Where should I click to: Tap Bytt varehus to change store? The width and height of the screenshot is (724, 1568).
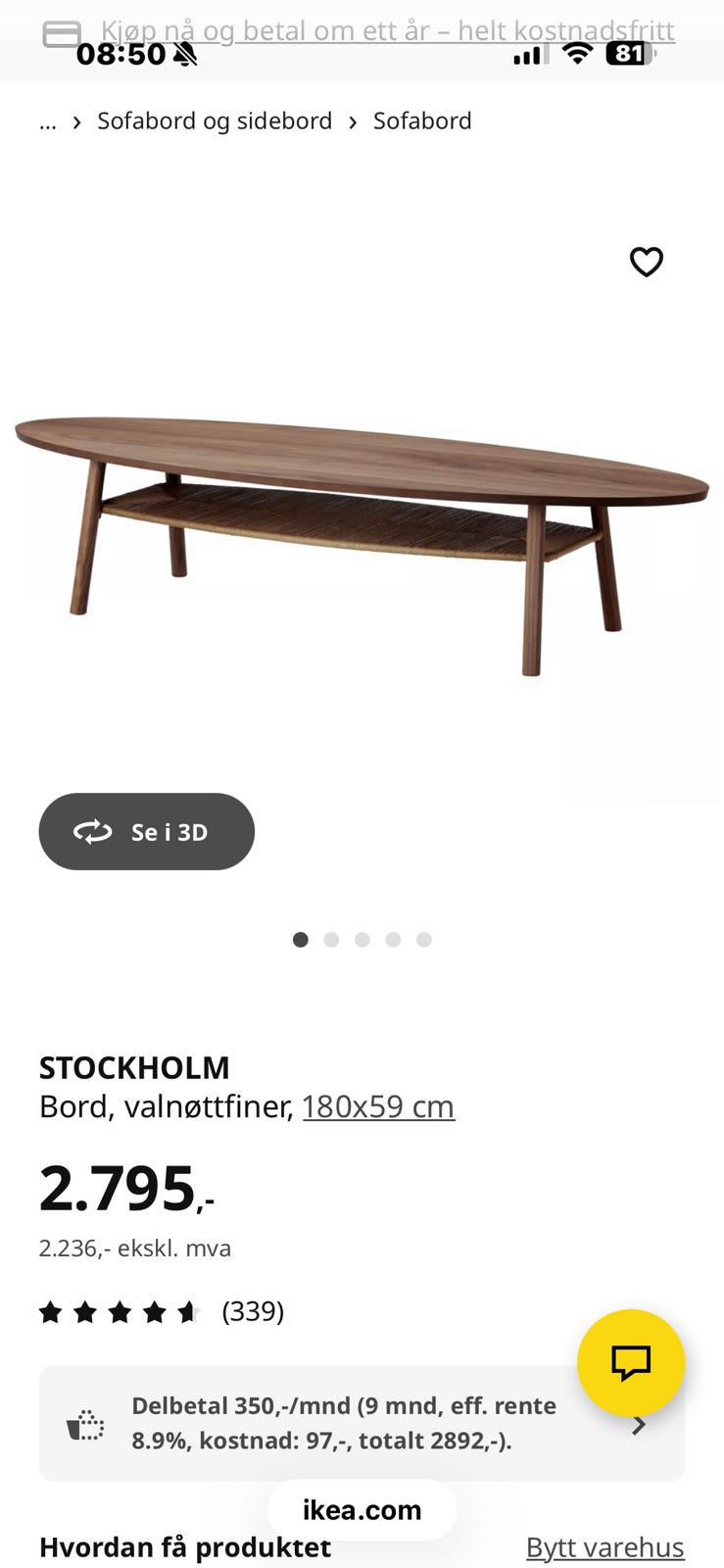point(604,1546)
